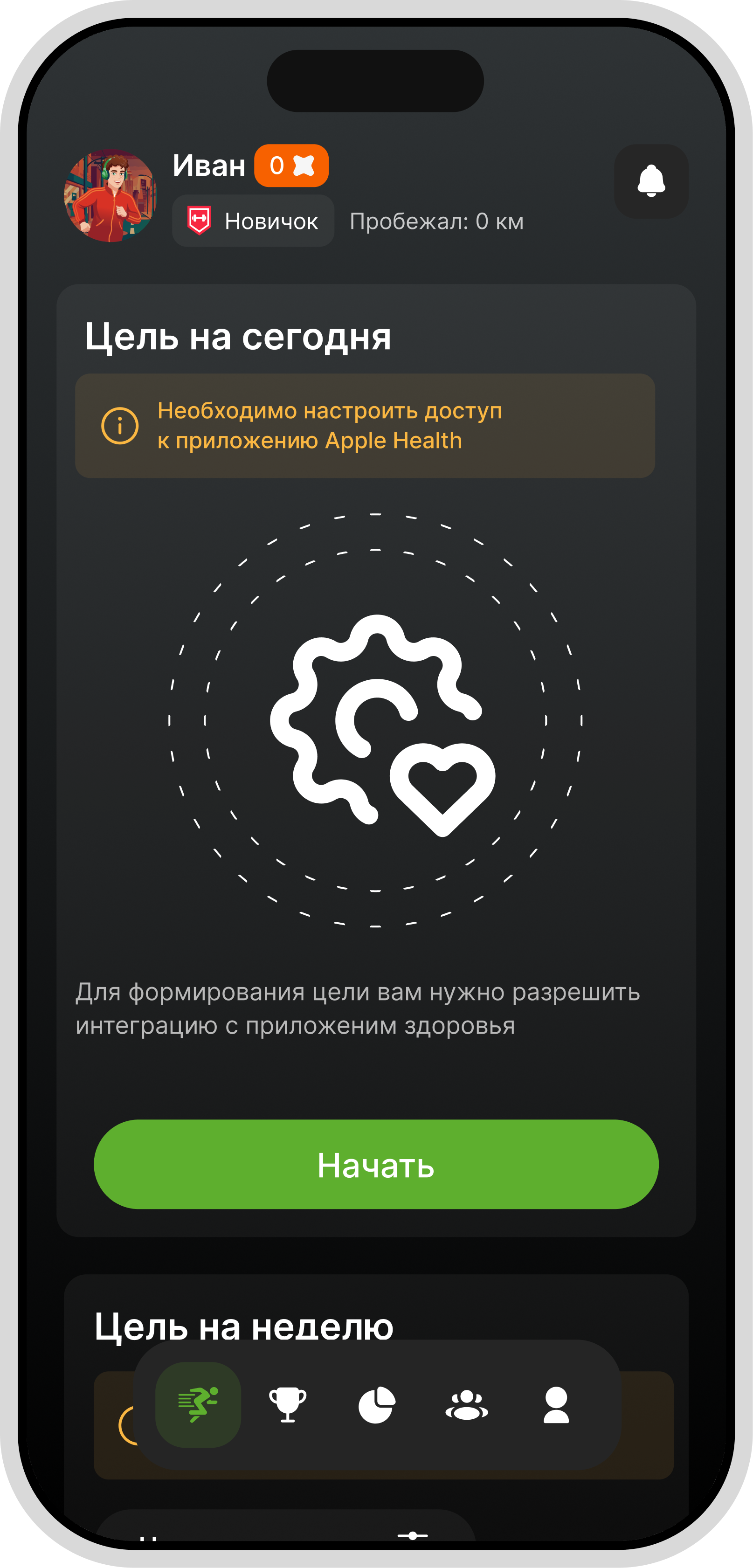Image resolution: width=753 pixels, height=1568 pixels.
Task: Tap the Apple Health access warning banner
Action: point(365,426)
